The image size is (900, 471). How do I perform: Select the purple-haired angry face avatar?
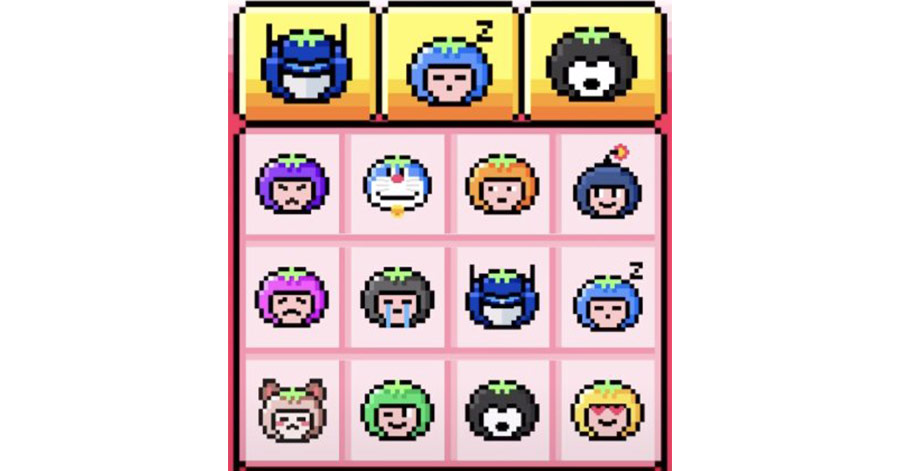pos(292,185)
